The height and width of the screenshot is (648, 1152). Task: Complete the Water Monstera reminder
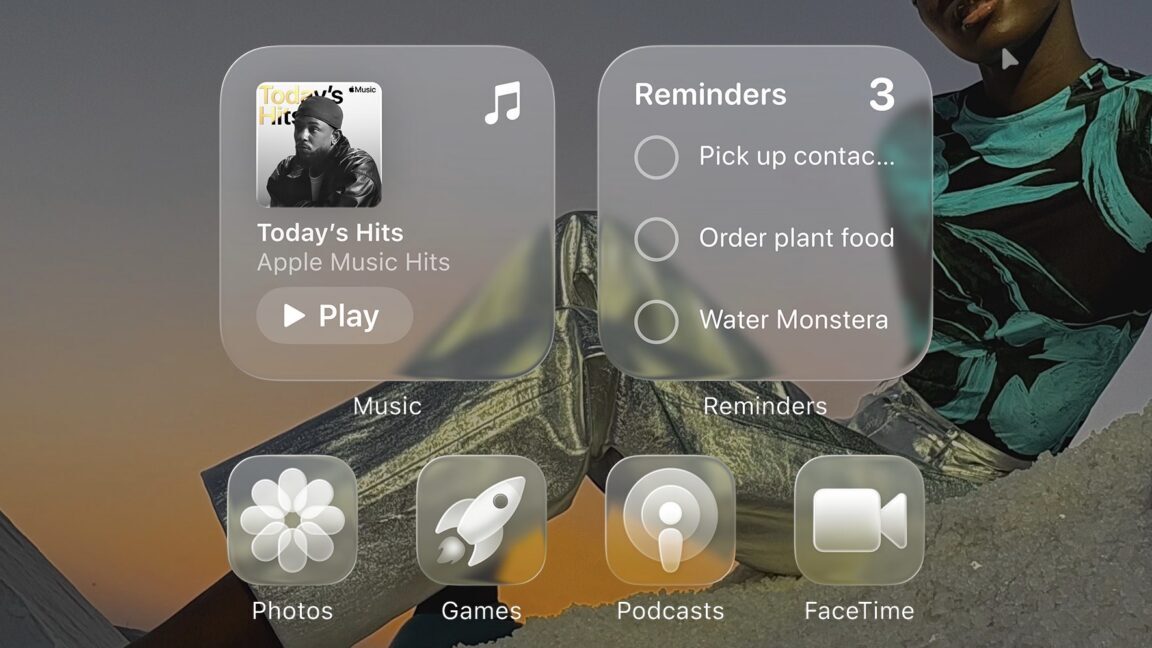(656, 321)
